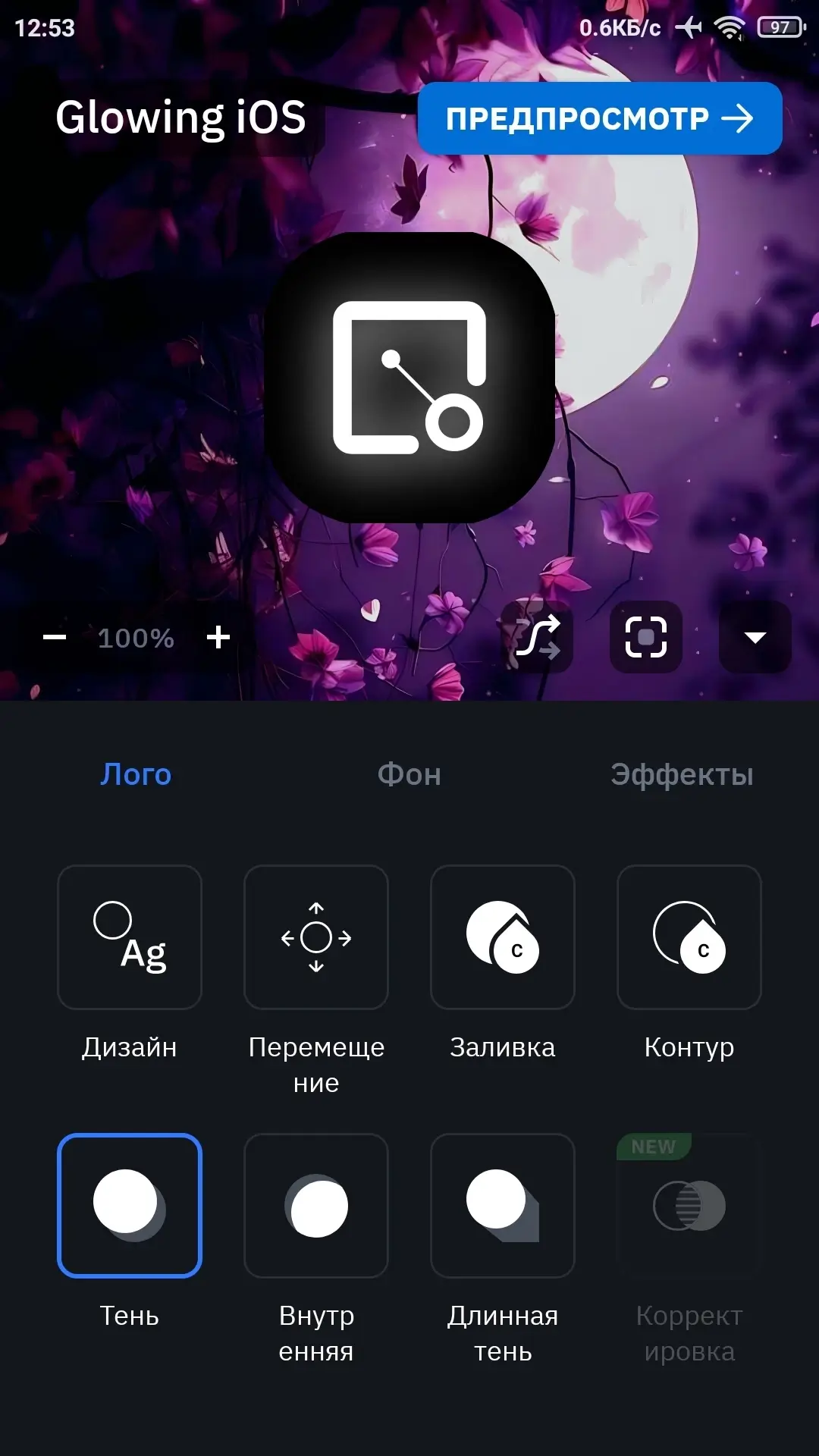
Task: Open the new Корректировка tool
Action: click(689, 1206)
